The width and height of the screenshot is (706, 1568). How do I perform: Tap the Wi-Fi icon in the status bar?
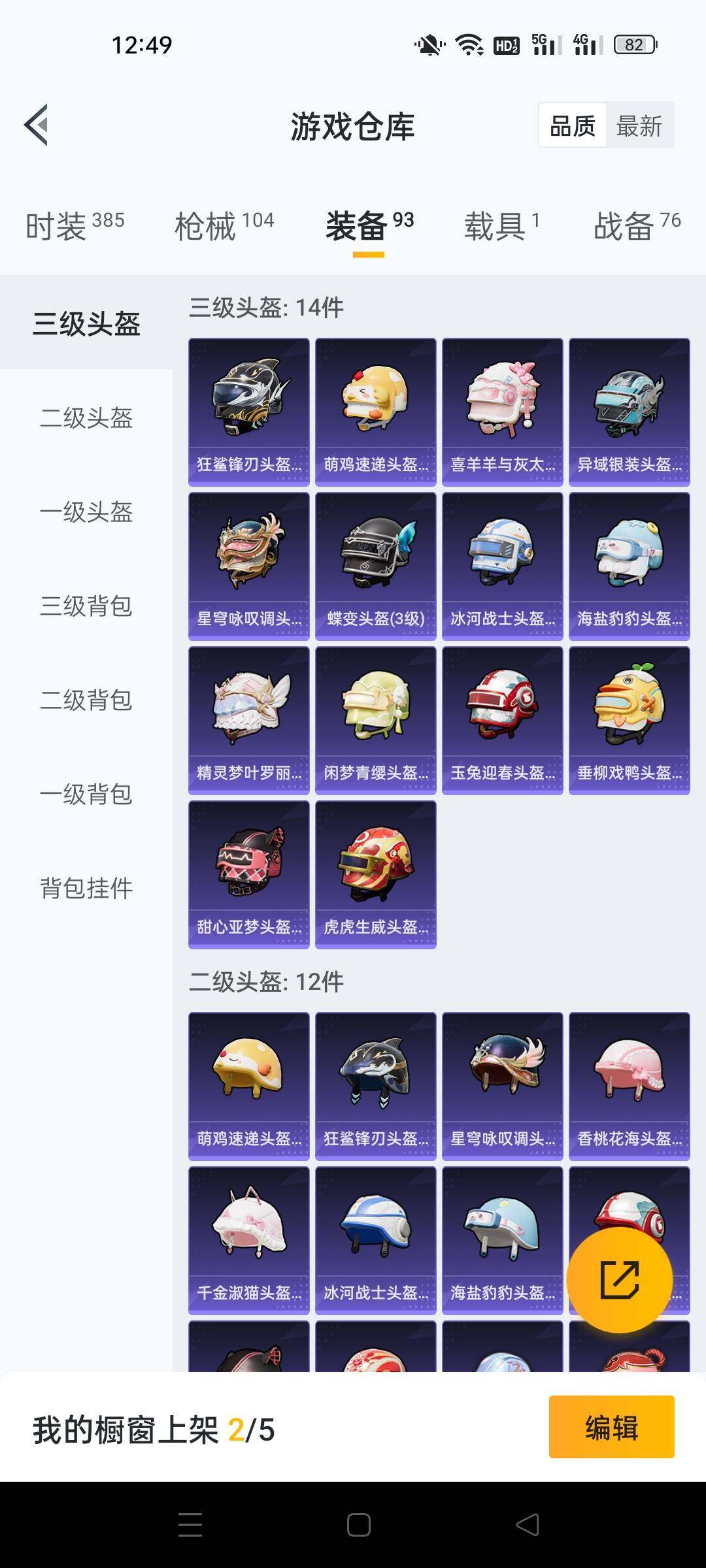469,44
